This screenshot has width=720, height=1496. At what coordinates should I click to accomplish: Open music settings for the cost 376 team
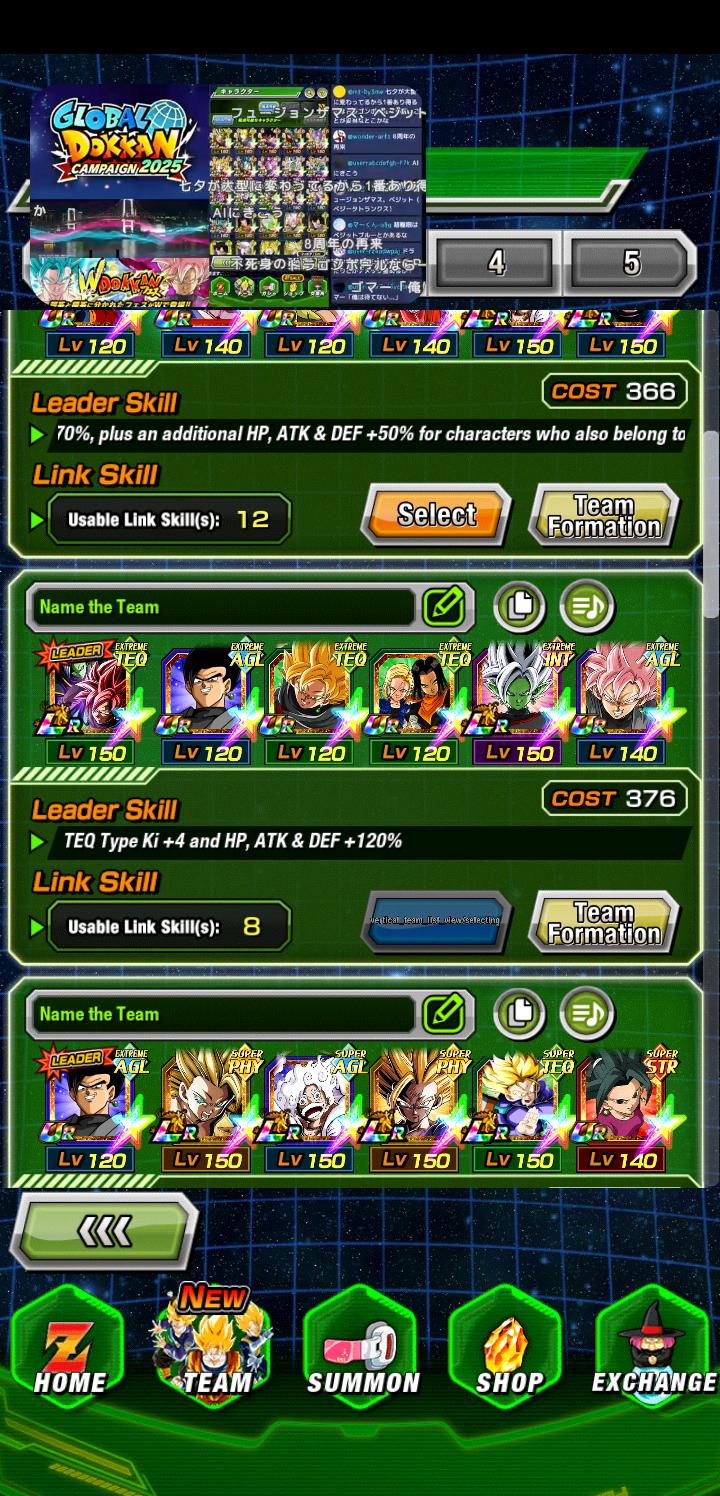click(x=587, y=606)
